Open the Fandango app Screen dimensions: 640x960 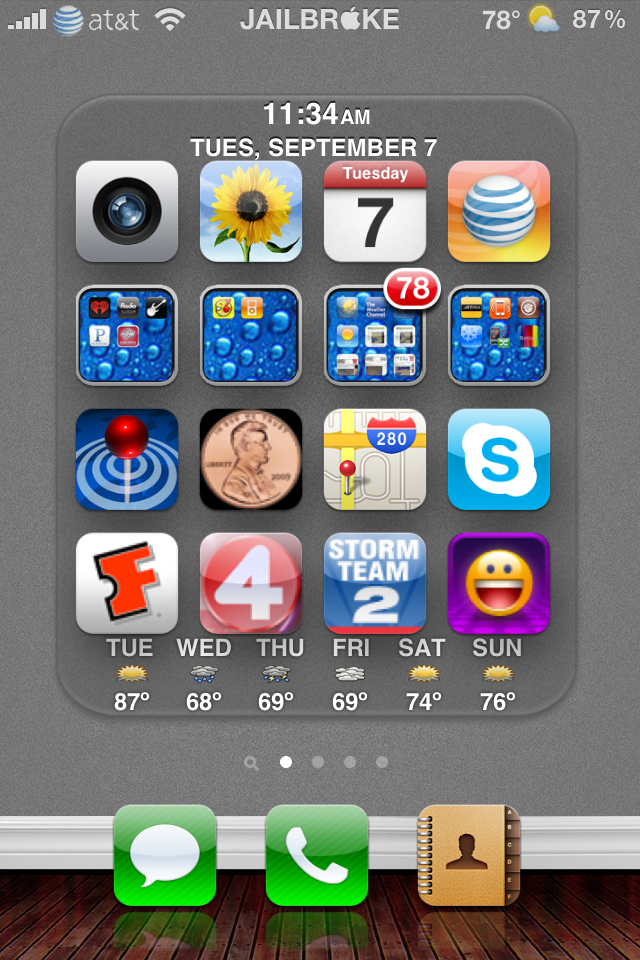(127, 583)
